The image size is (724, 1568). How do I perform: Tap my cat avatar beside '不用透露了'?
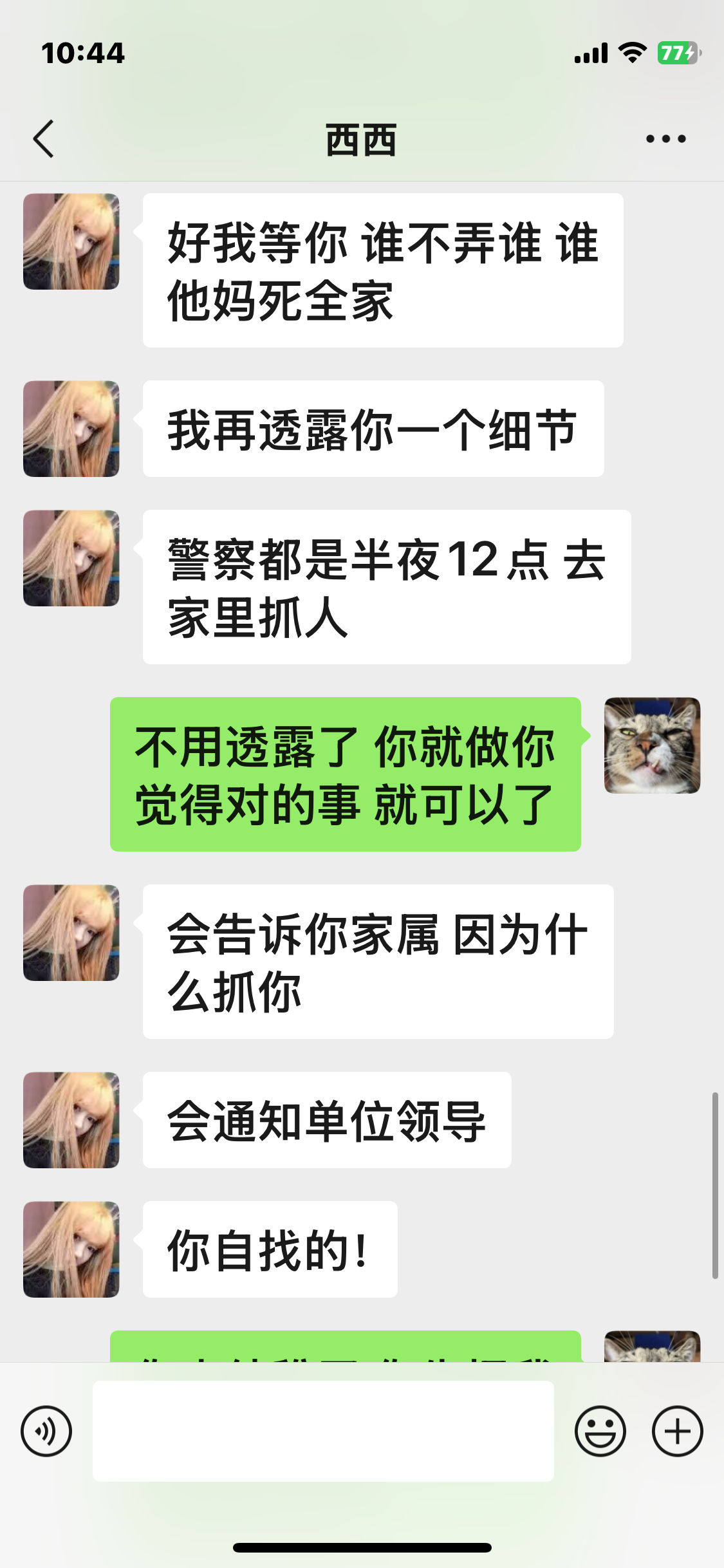(x=652, y=745)
